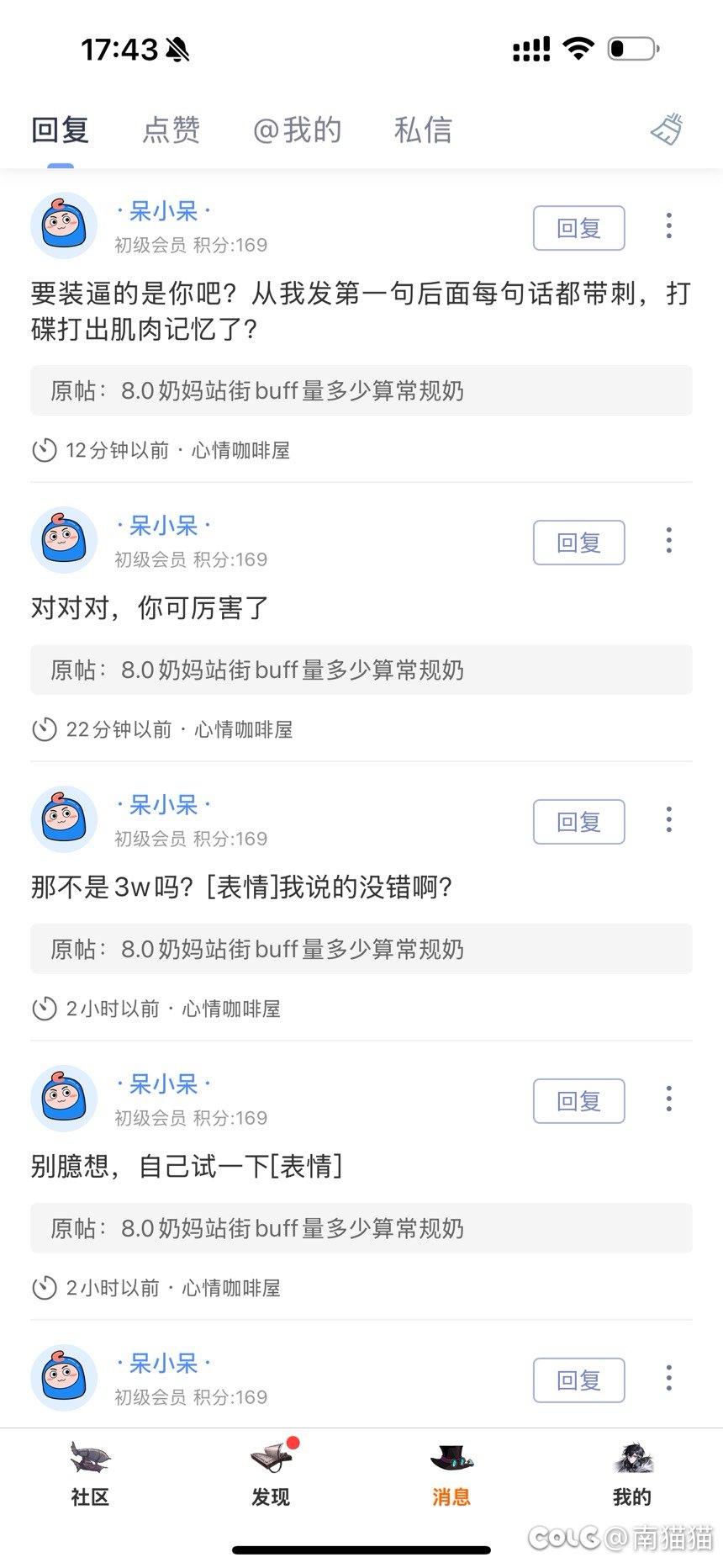
Task: View original post under 别臆想 comment
Action: click(361, 1228)
